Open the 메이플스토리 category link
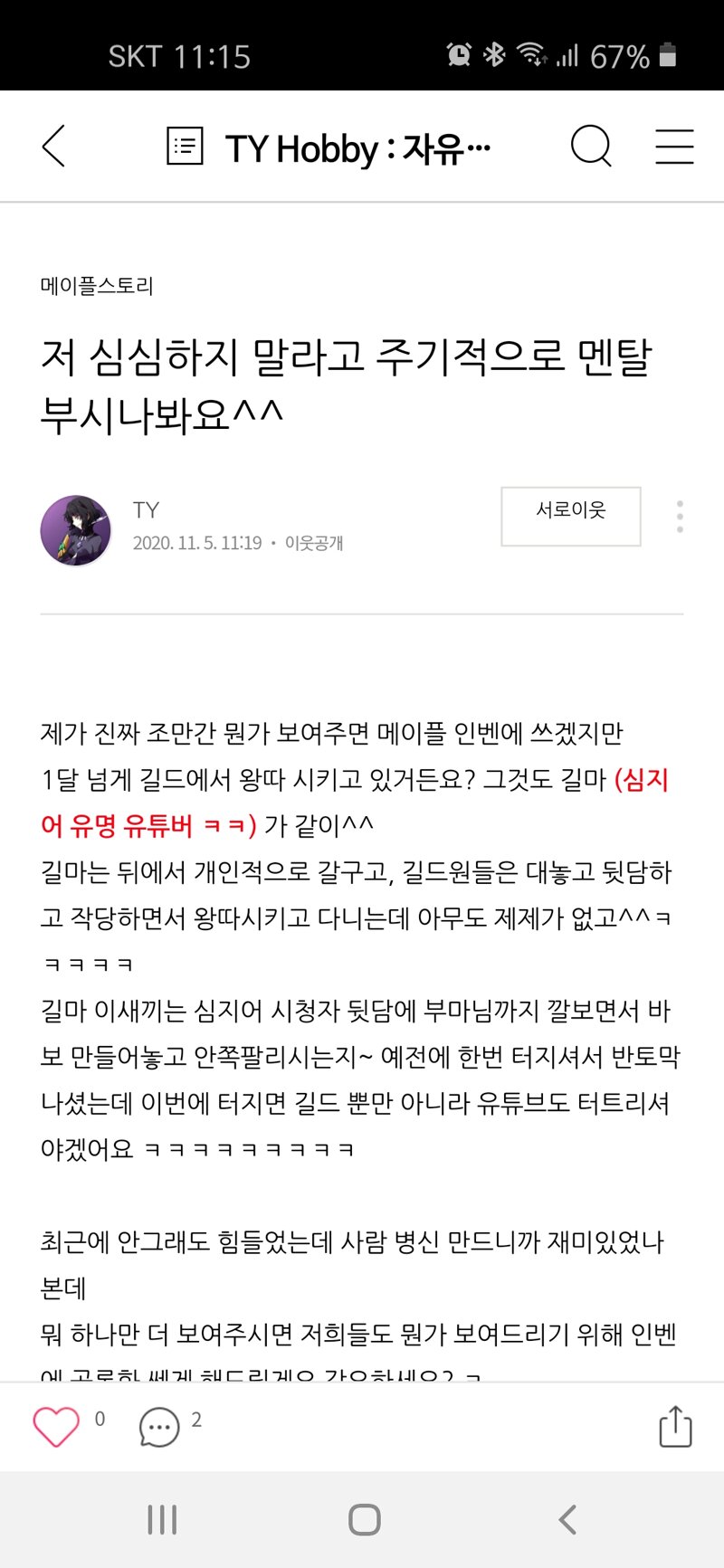 pyautogui.click(x=97, y=286)
